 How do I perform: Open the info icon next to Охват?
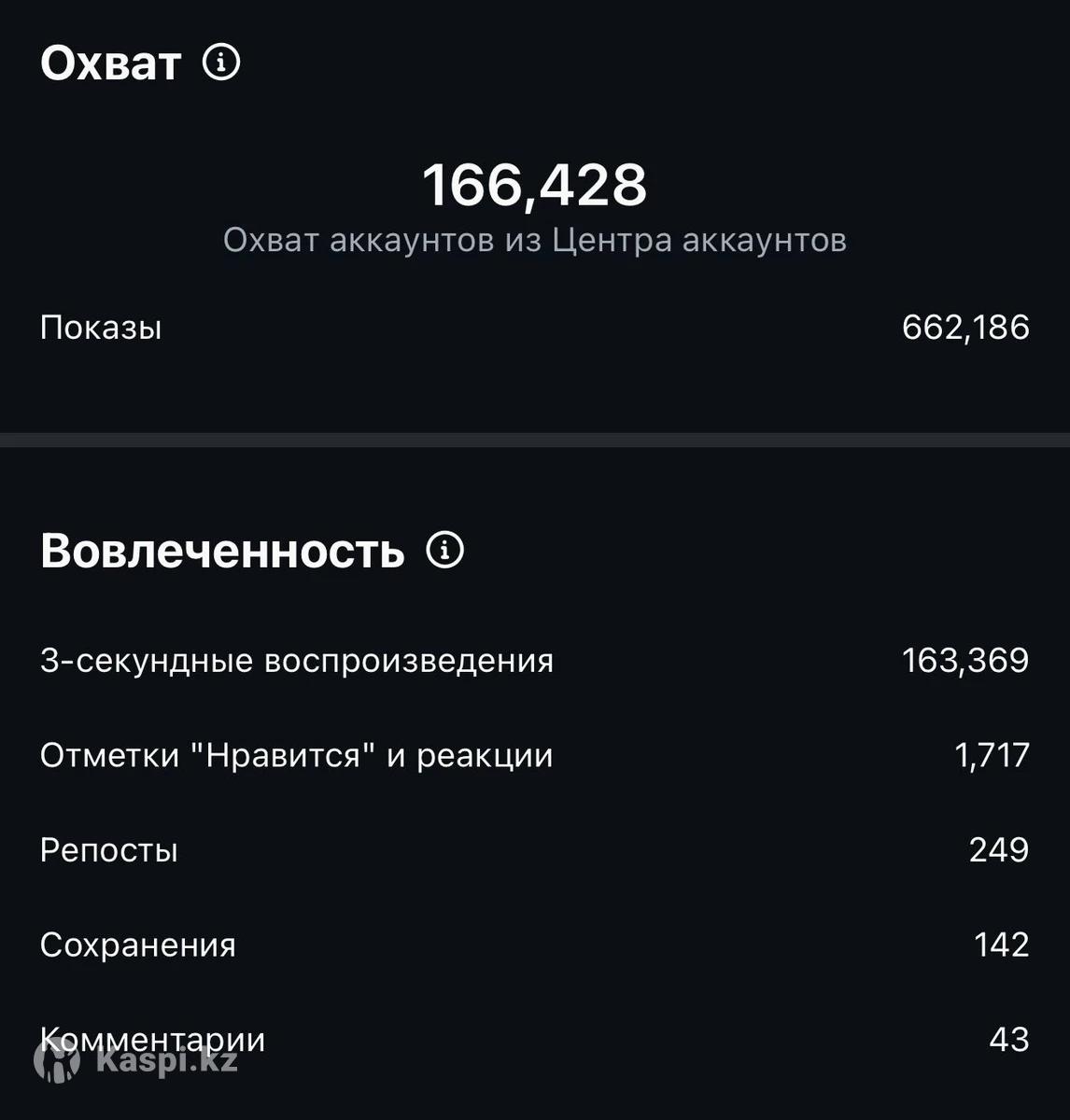221,63
